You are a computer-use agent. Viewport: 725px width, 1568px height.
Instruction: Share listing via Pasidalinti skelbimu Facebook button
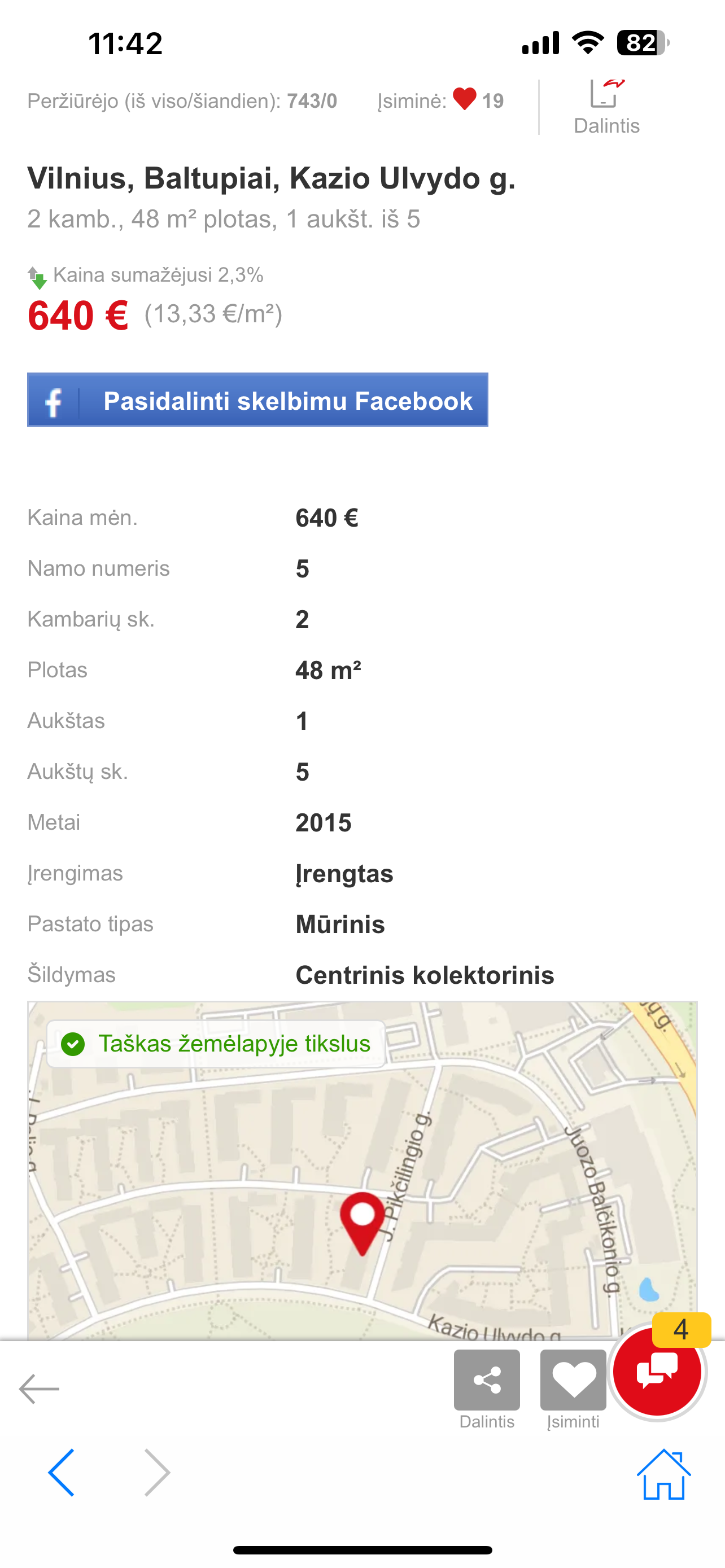[x=257, y=400]
